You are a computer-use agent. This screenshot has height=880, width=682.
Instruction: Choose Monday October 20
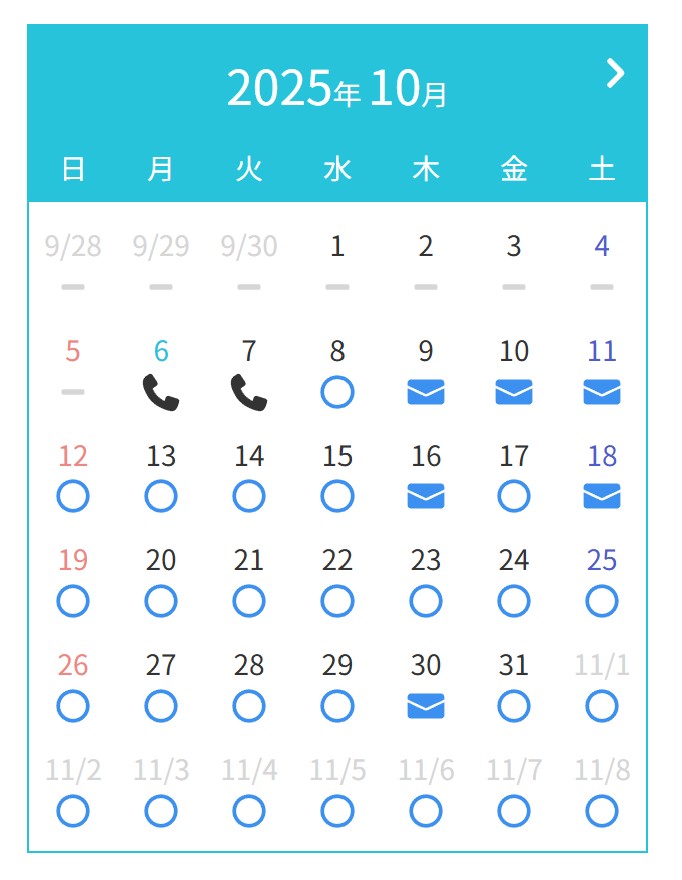point(161,583)
